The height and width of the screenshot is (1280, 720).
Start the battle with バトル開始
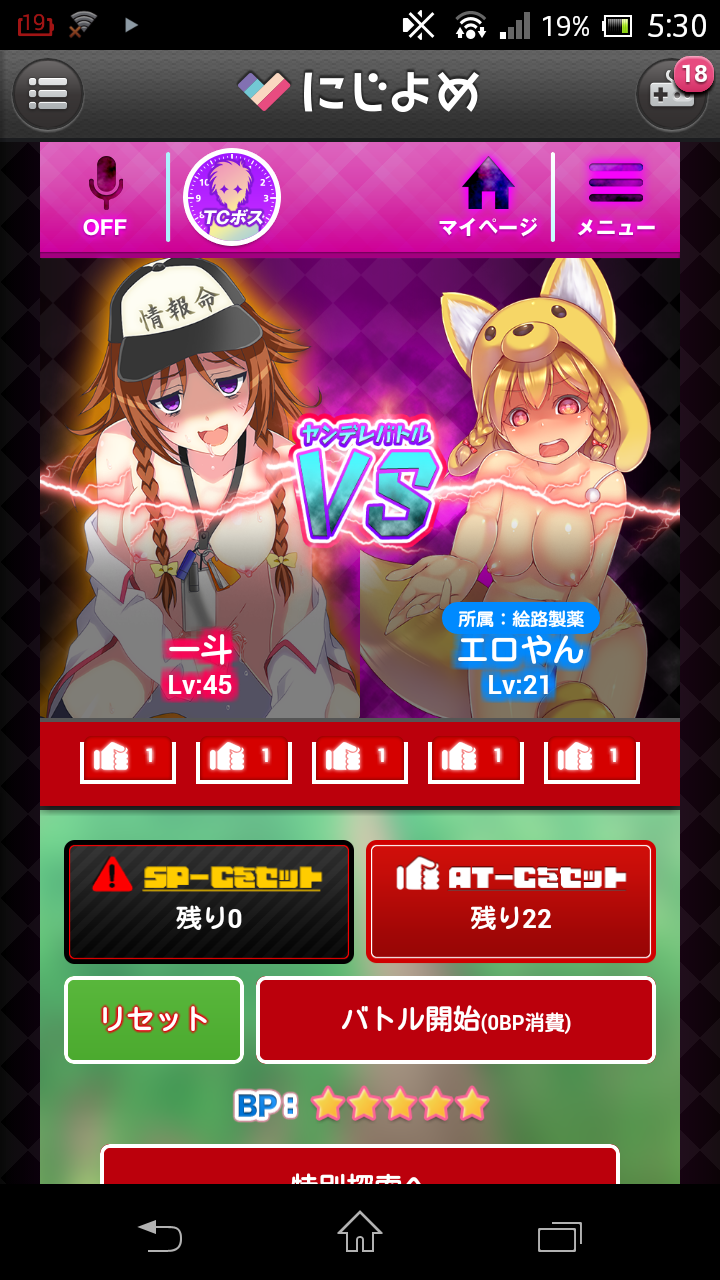(x=456, y=1019)
